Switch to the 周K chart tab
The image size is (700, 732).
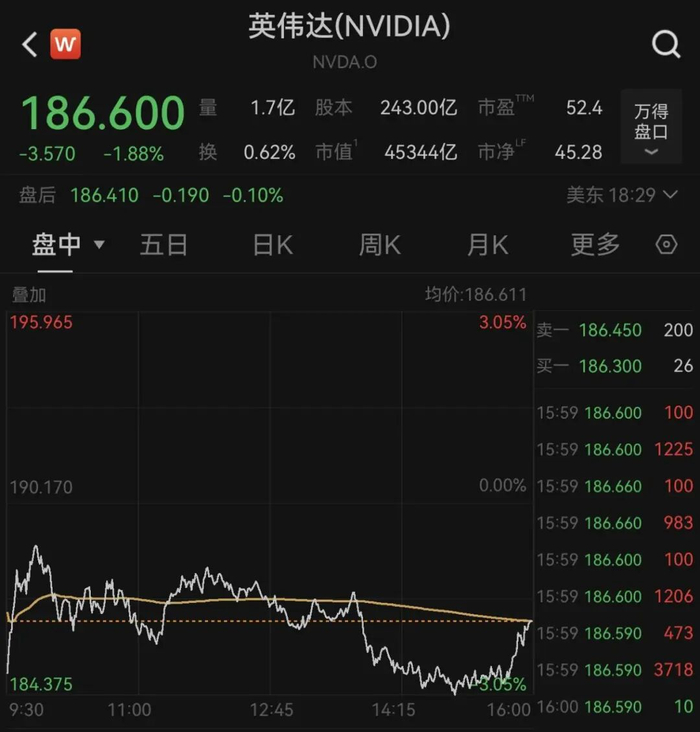(380, 245)
